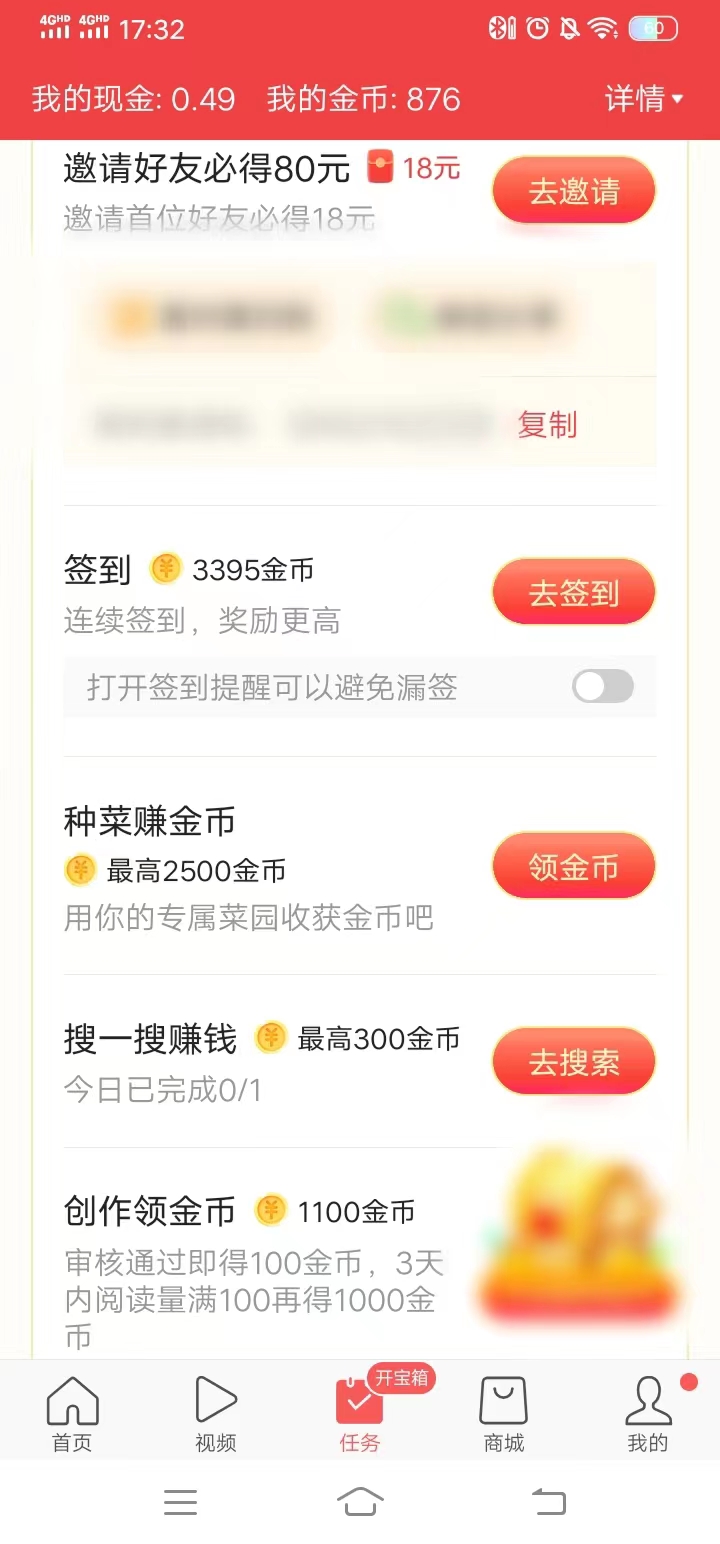Image resolution: width=720 pixels, height=1544 pixels.
Task: Tap the 任务 checklist icon
Action: (359, 1403)
